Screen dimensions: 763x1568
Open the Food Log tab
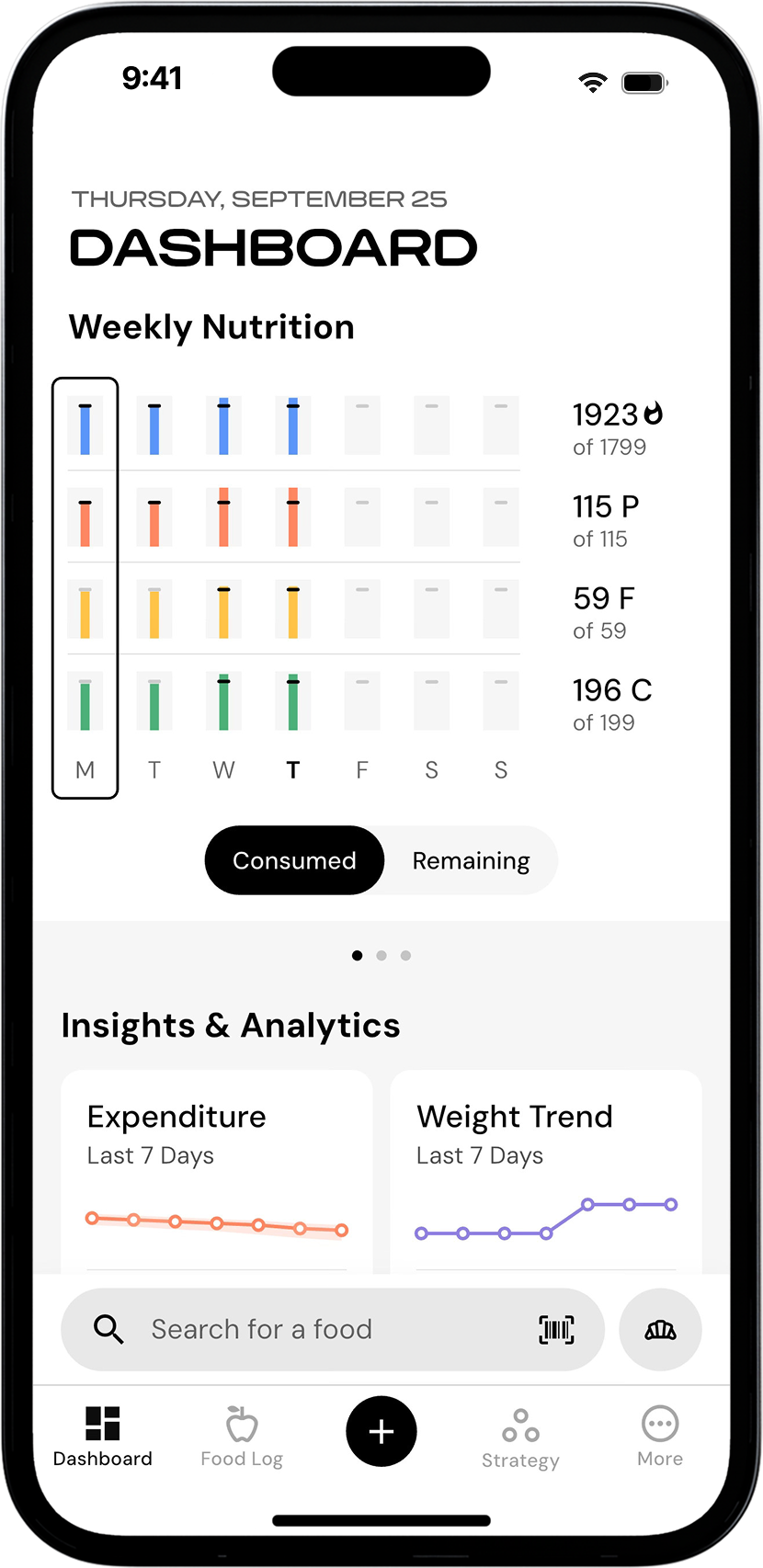pyautogui.click(x=242, y=1436)
